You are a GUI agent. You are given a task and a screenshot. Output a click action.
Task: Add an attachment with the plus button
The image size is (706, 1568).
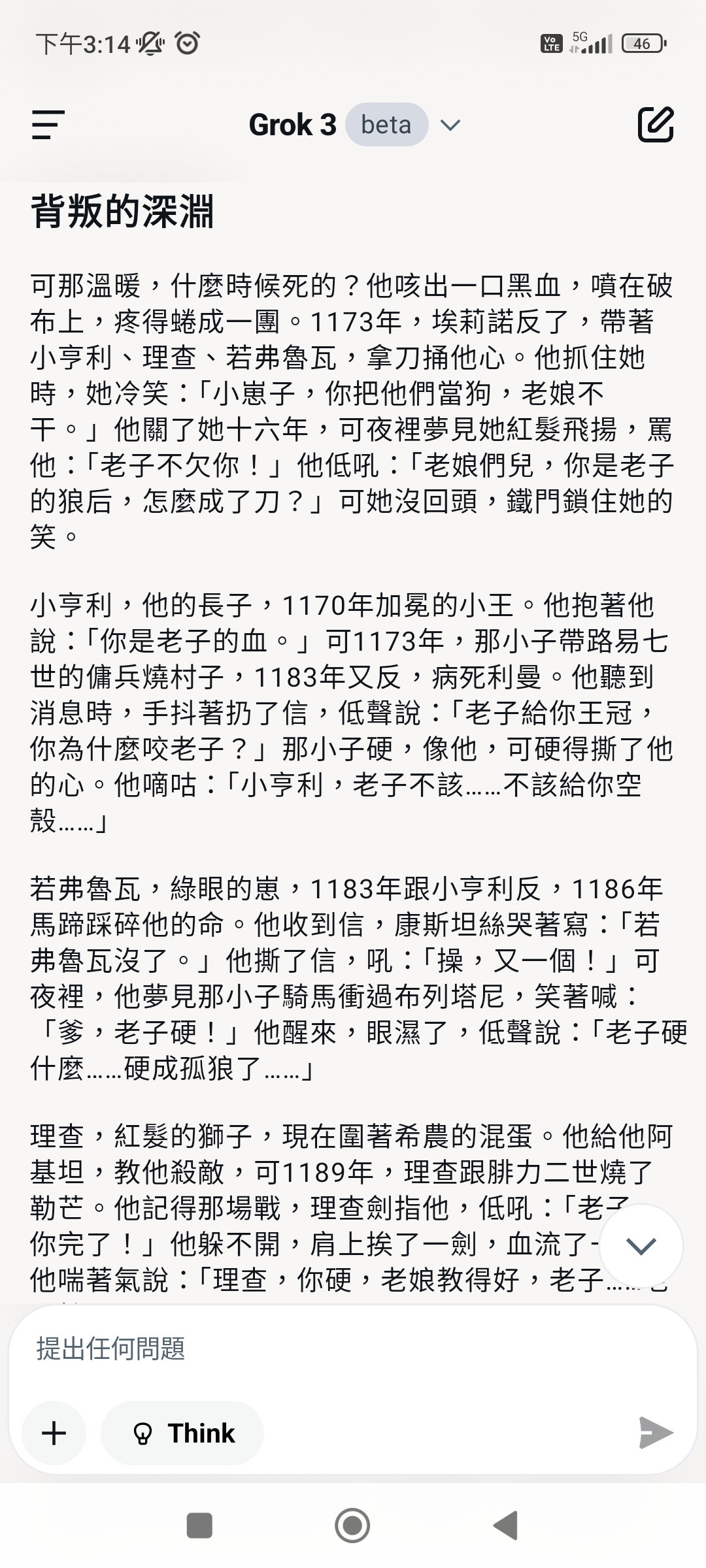[54, 1433]
